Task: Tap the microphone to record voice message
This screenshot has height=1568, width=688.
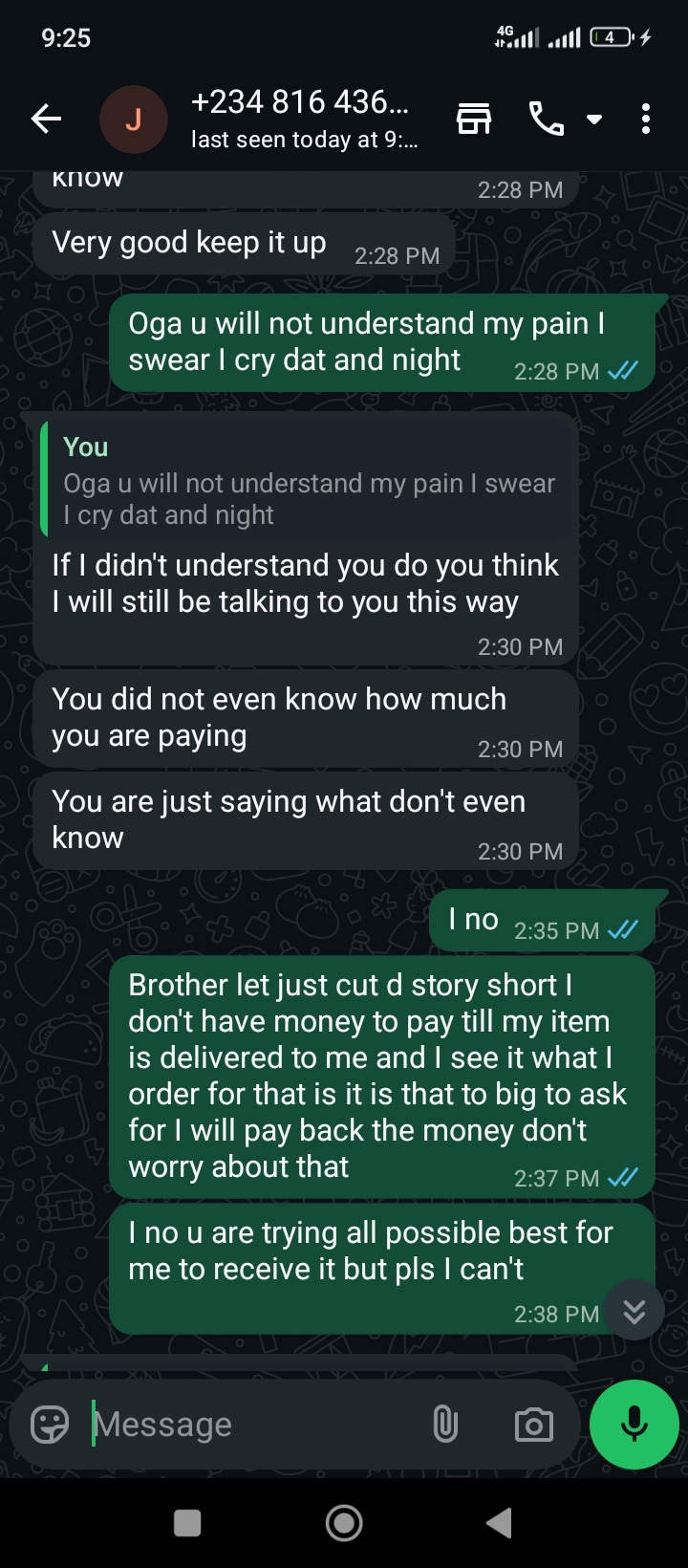Action: tap(633, 1424)
